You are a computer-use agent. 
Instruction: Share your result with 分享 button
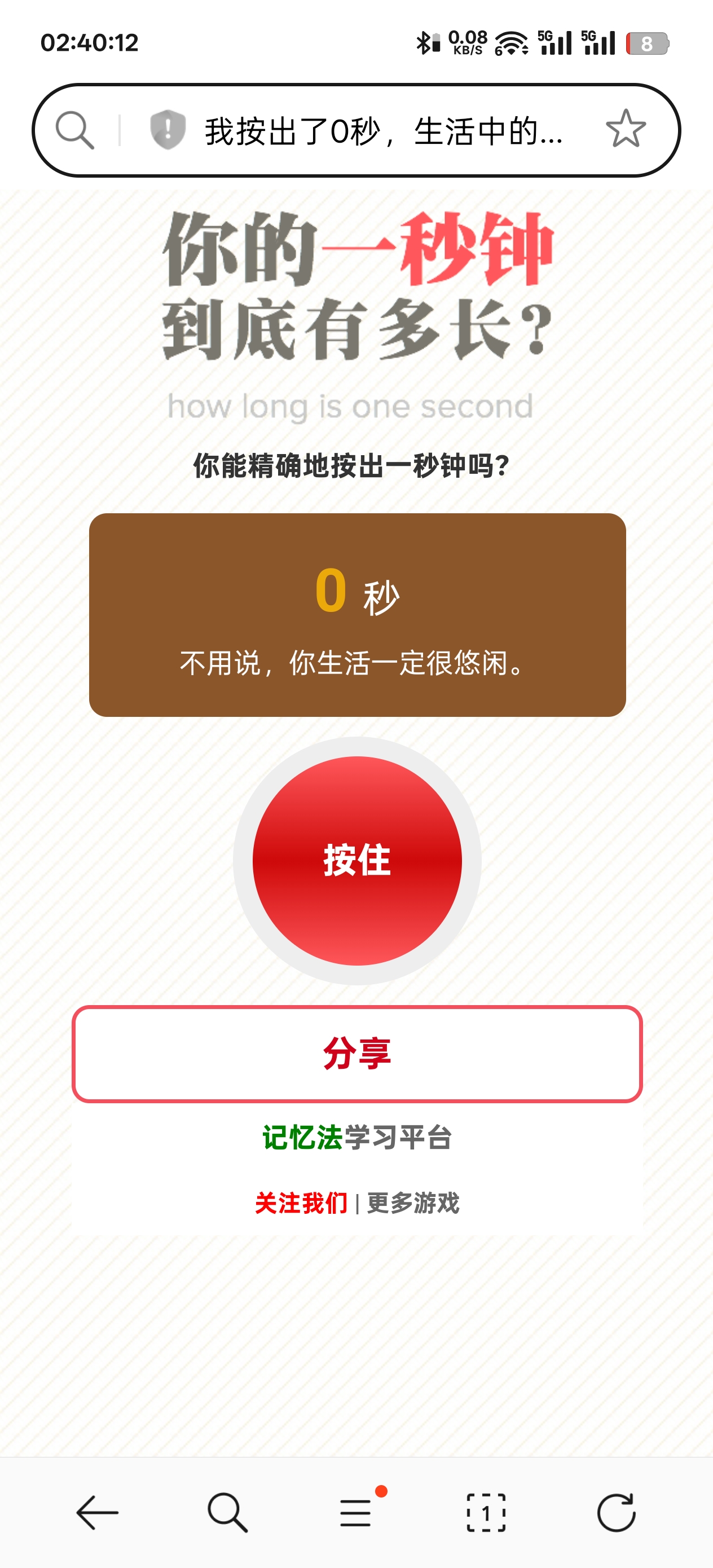[357, 1053]
